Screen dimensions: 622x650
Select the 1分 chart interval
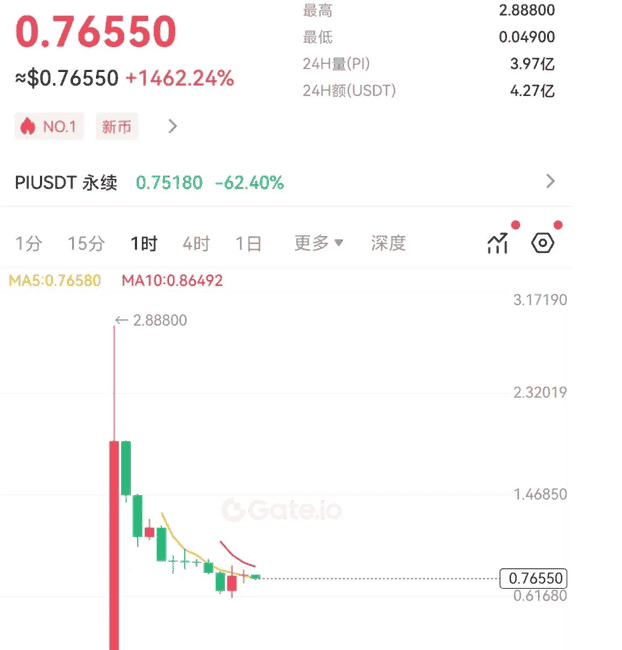29,243
